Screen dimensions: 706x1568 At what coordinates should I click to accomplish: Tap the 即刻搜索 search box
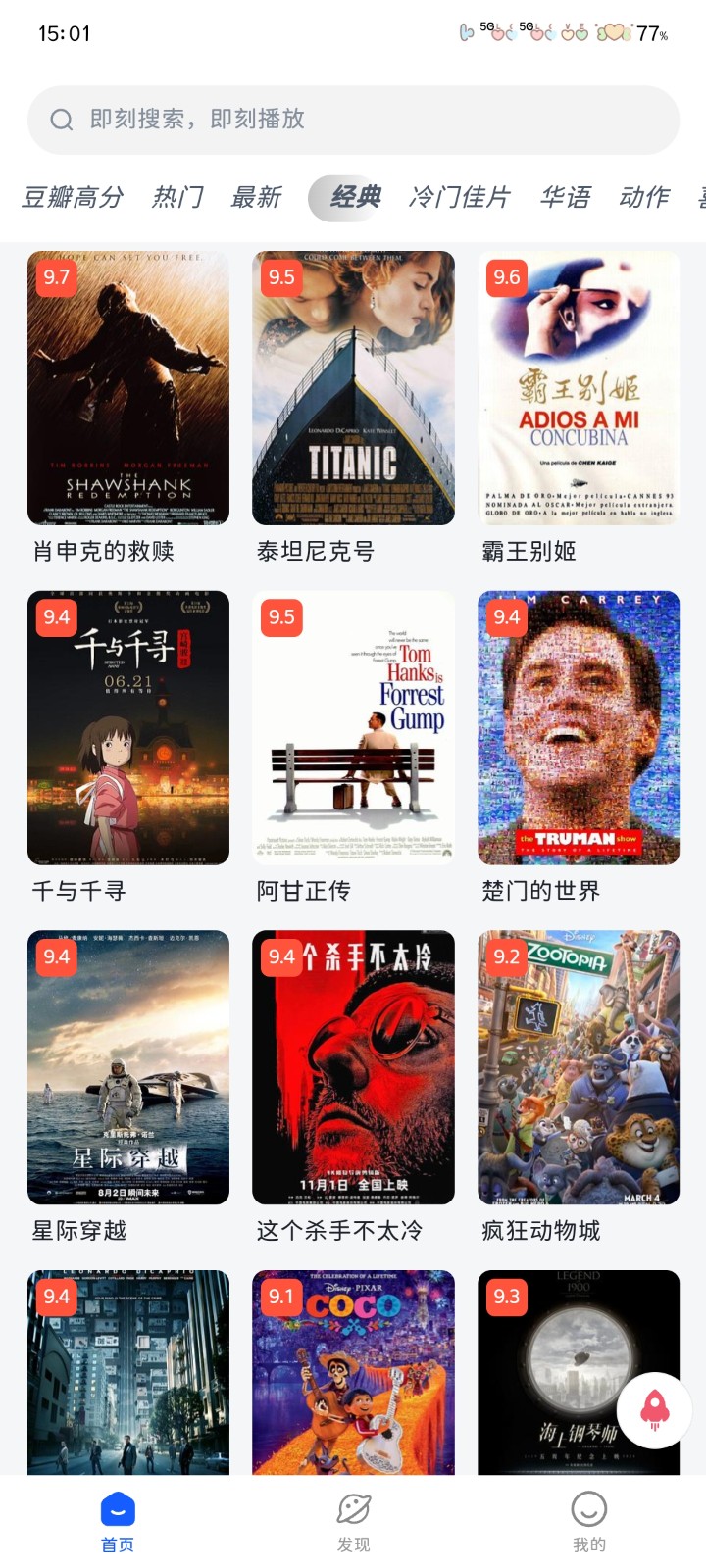[353, 120]
